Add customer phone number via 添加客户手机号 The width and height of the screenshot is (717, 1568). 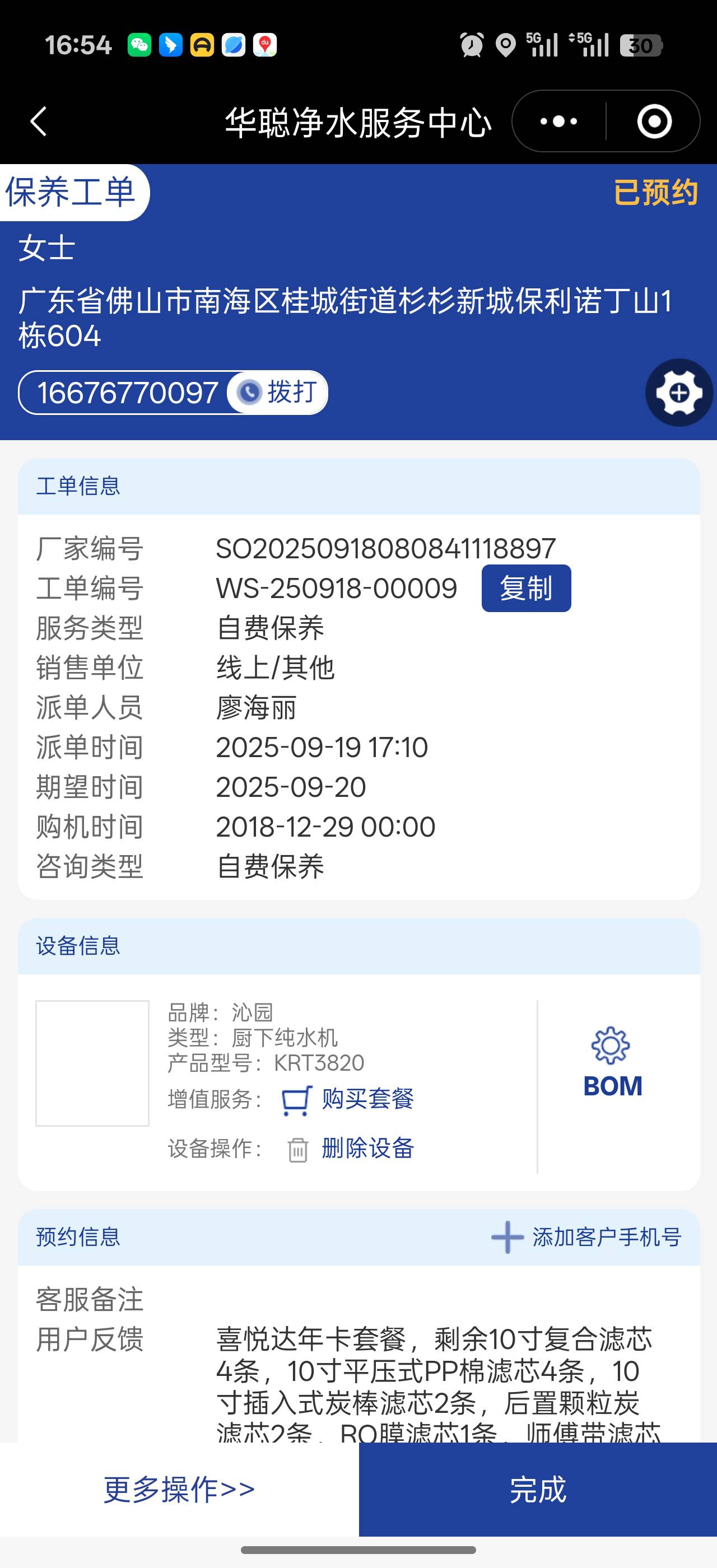[x=586, y=1237]
